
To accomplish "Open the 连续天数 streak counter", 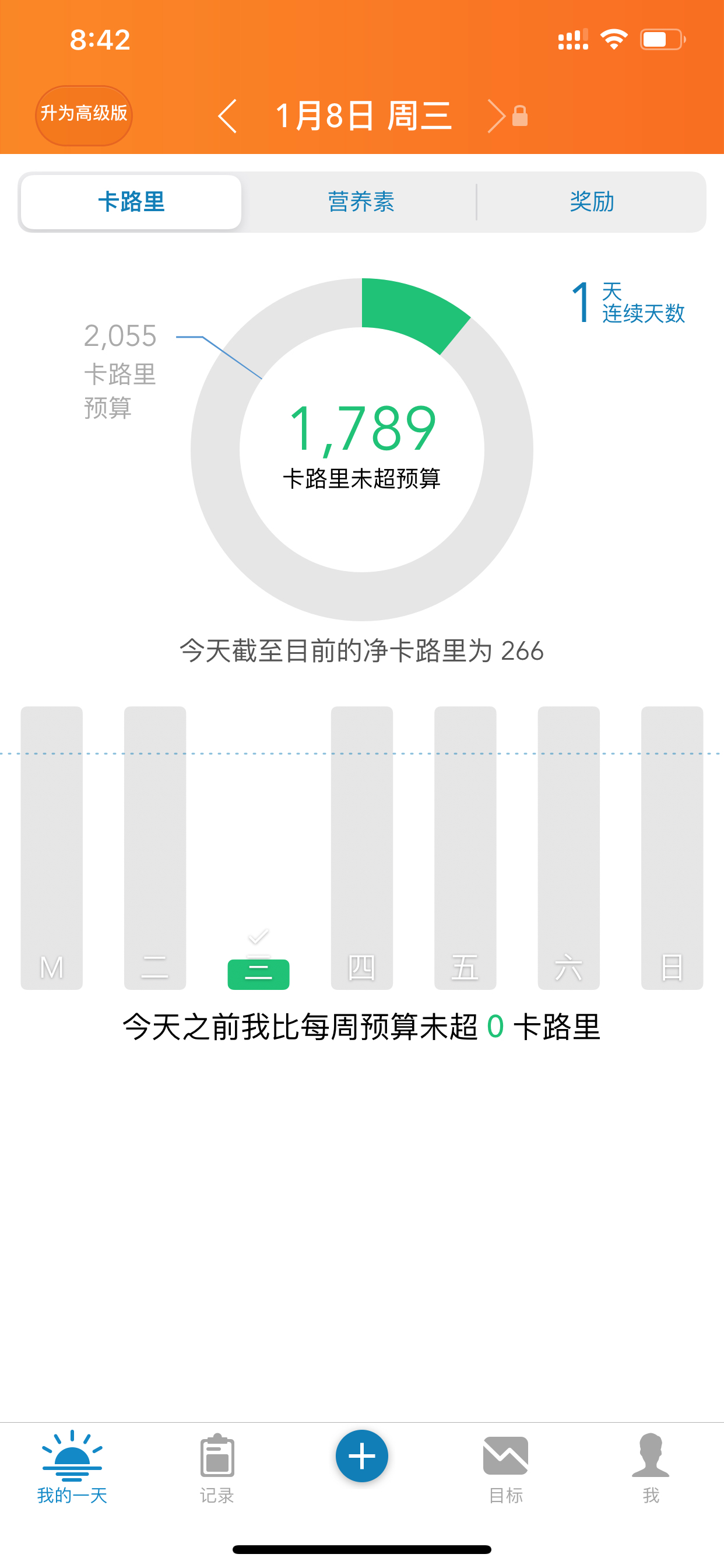I will tap(627, 303).
